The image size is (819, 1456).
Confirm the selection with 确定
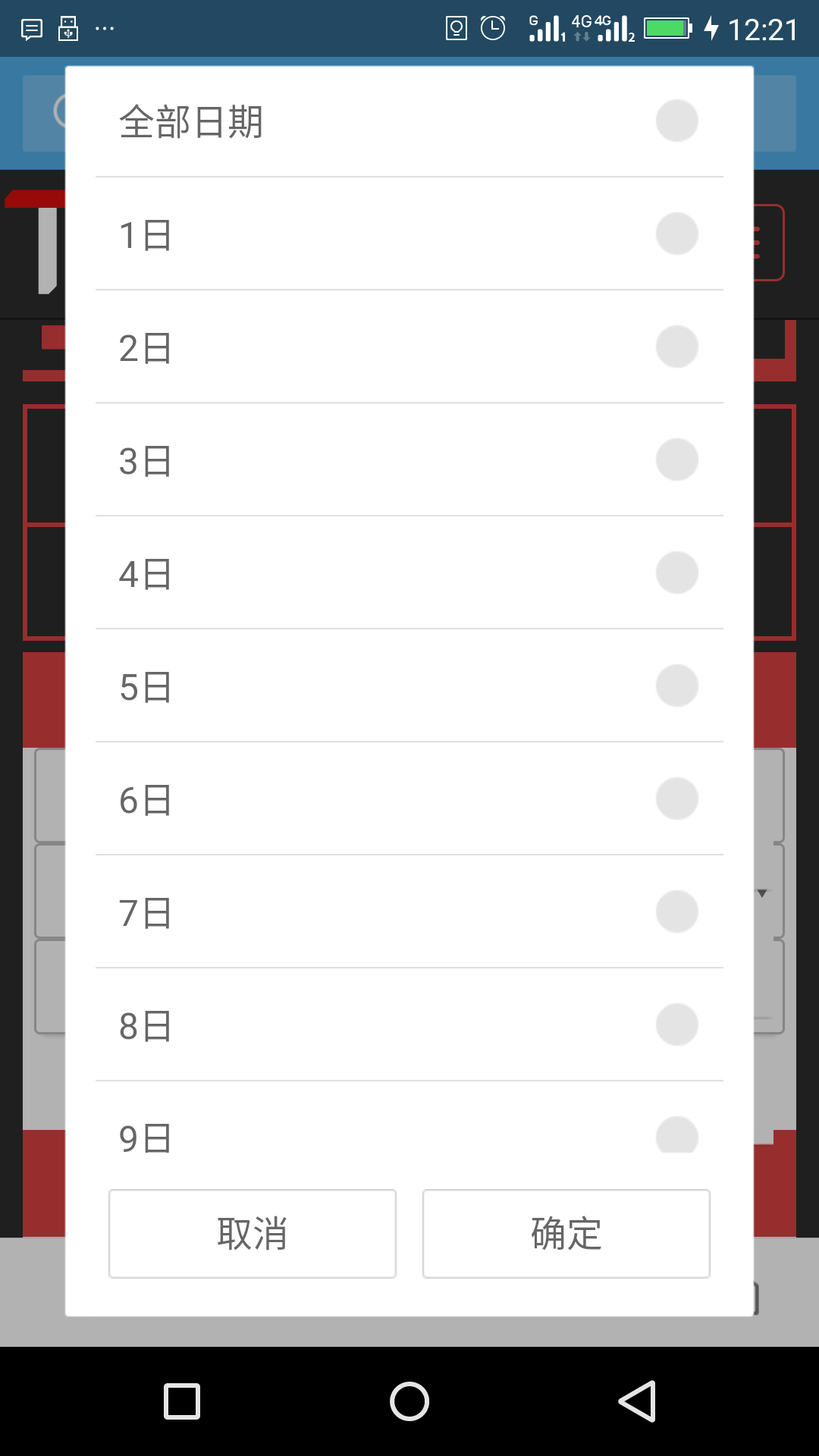click(x=566, y=1234)
